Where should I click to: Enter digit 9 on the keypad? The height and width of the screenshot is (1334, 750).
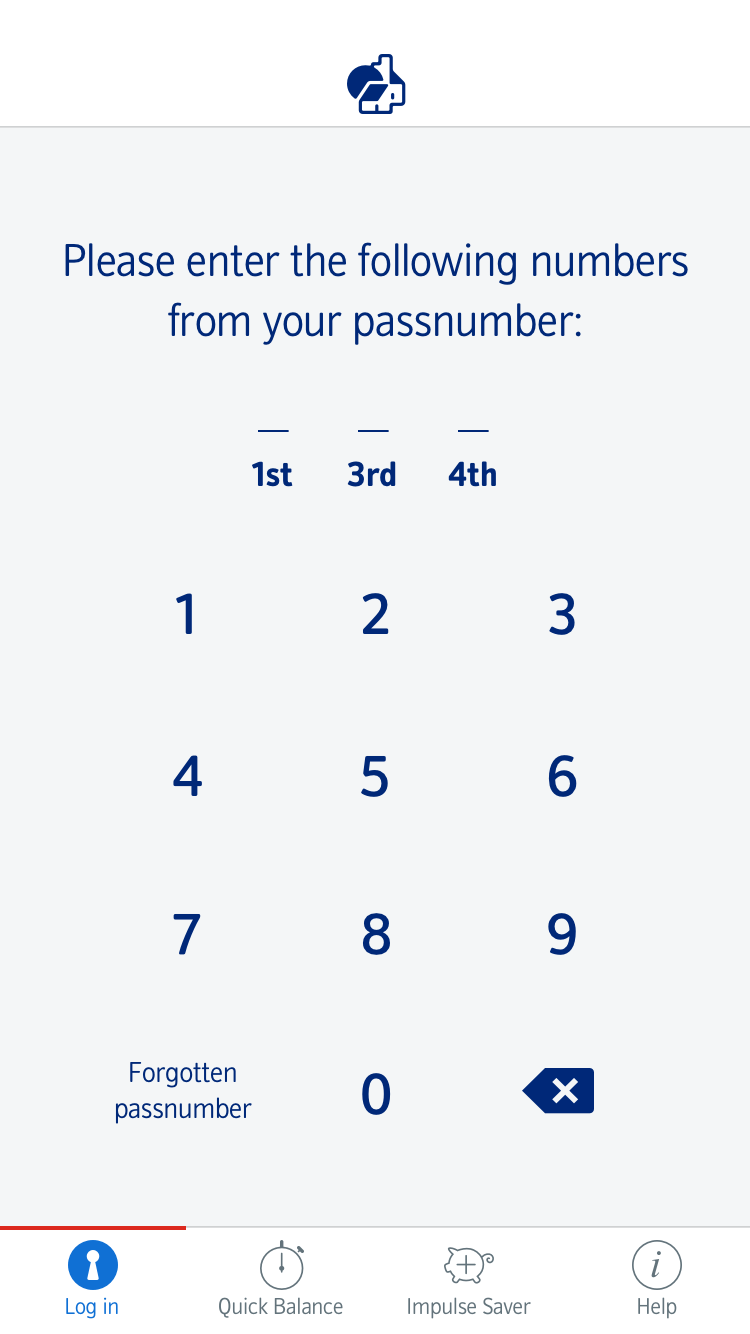pyautogui.click(x=562, y=934)
